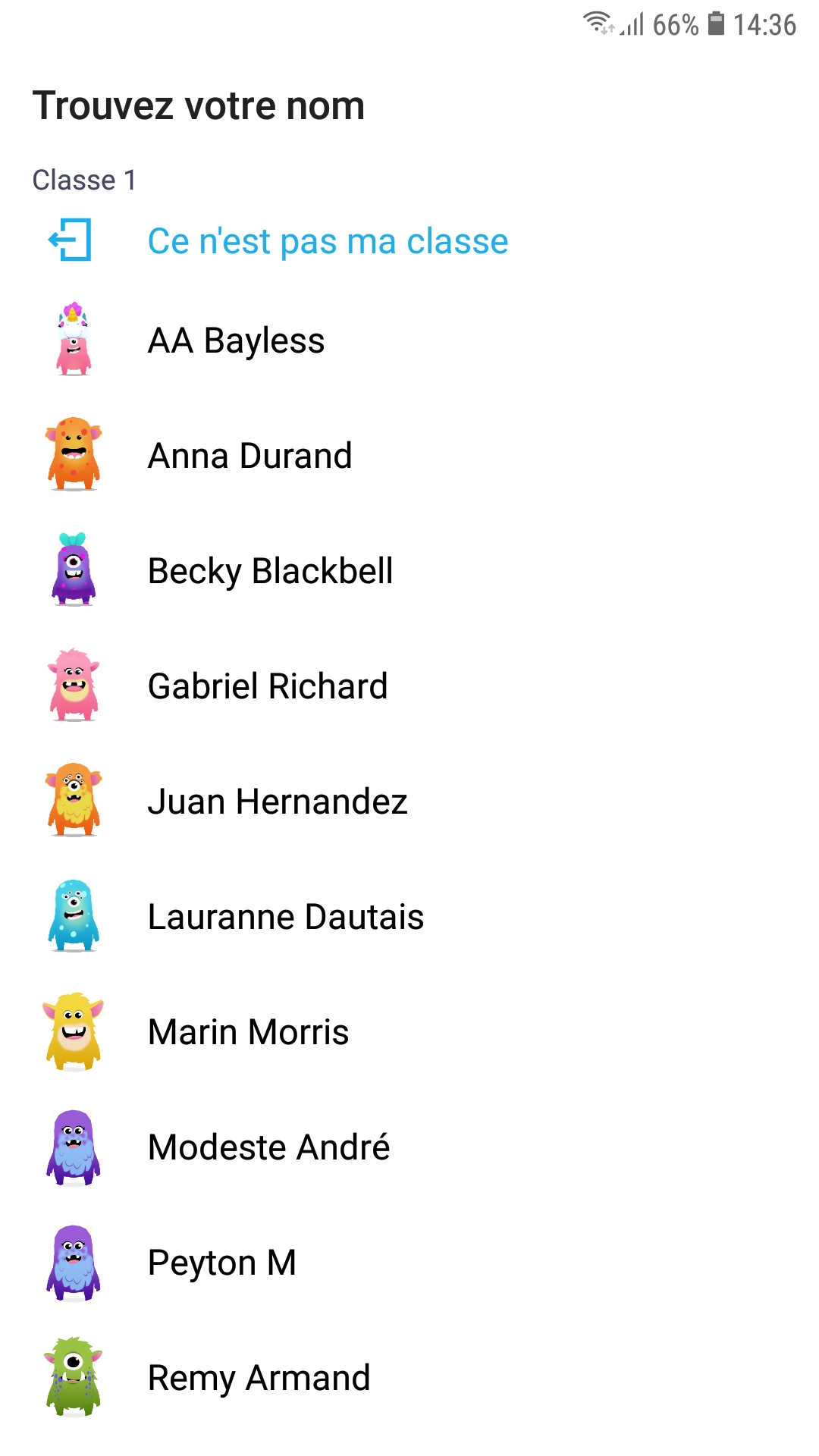Tap Remy Armand's green one-eyed monster avatar
This screenshot has height=1456, width=819.
[x=74, y=1377]
